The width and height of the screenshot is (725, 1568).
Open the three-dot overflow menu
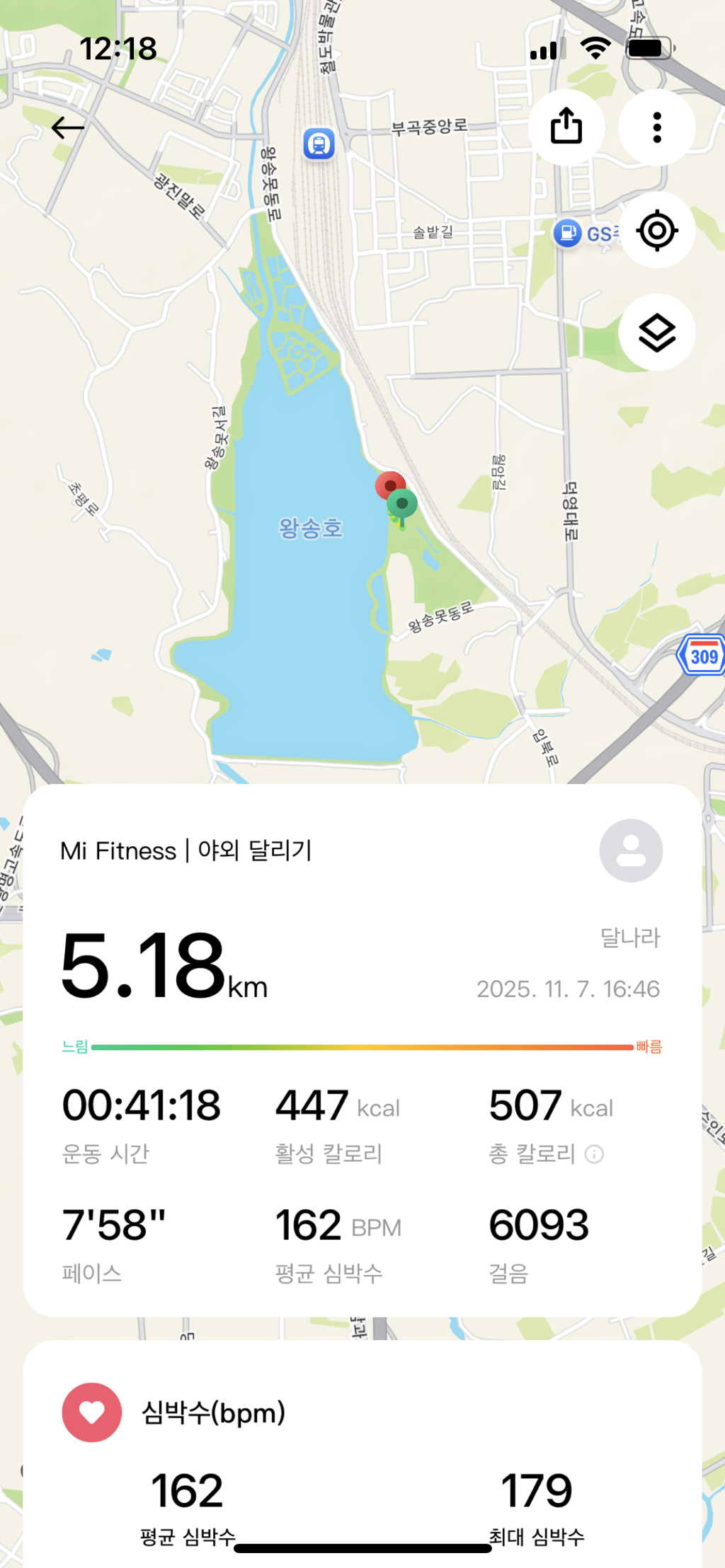click(656, 127)
